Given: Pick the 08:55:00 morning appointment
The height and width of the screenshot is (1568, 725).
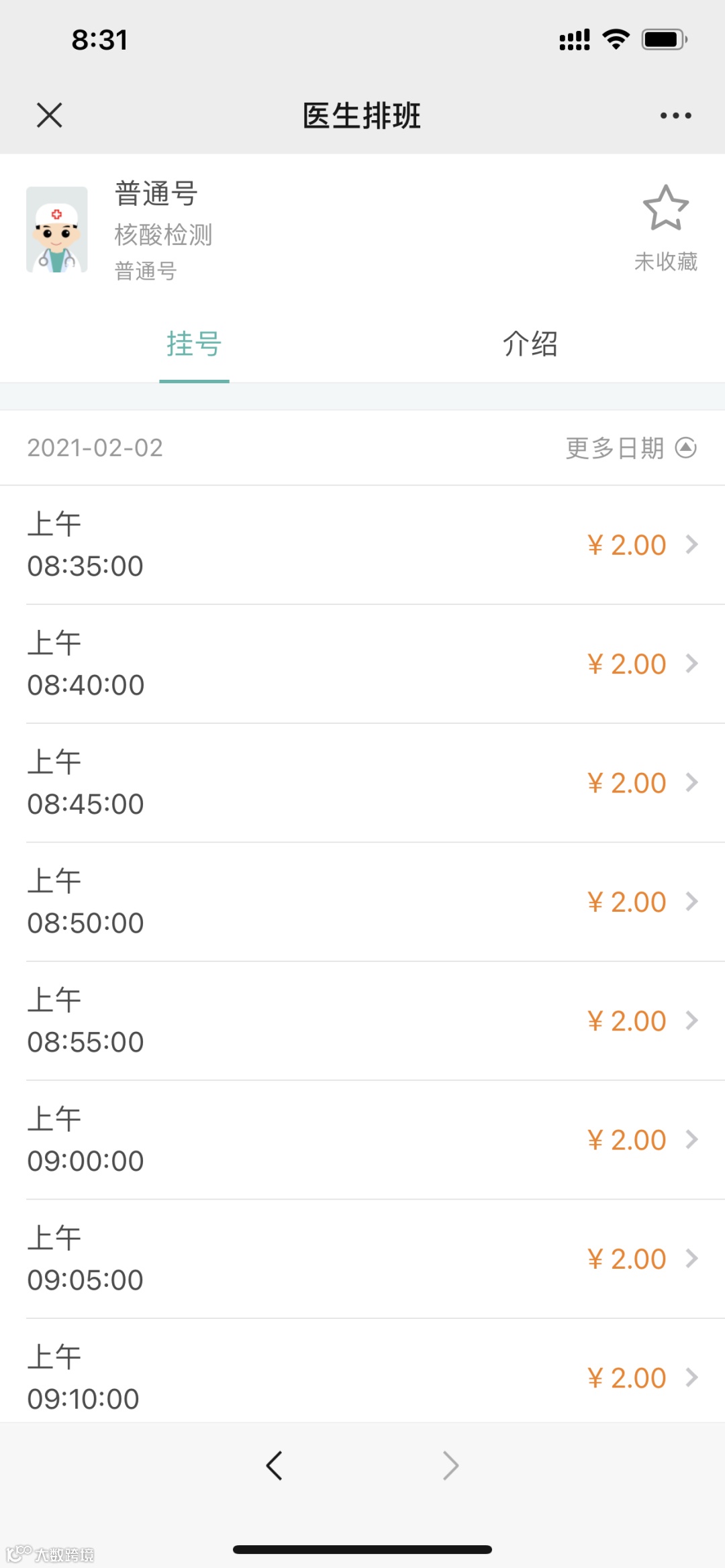Looking at the screenshot, I should 362,1021.
